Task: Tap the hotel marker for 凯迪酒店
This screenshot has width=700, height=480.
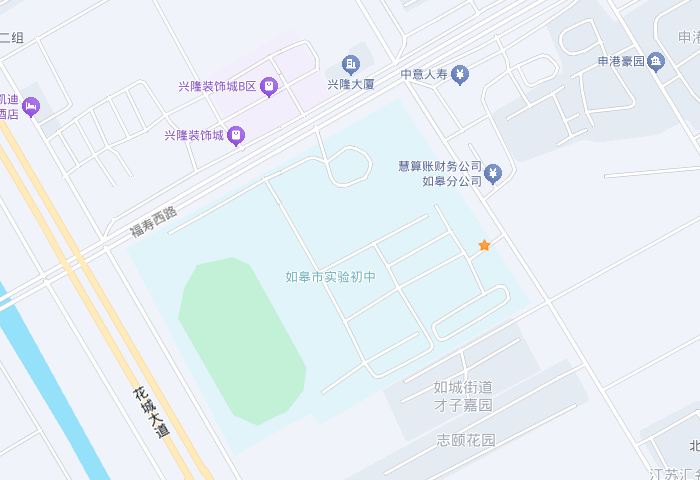Action: coord(31,106)
